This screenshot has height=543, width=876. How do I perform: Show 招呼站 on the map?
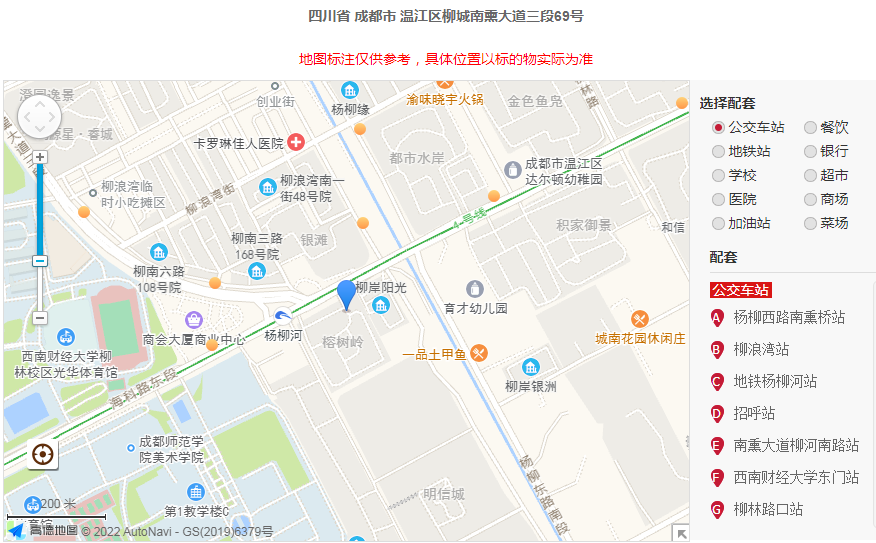754,413
